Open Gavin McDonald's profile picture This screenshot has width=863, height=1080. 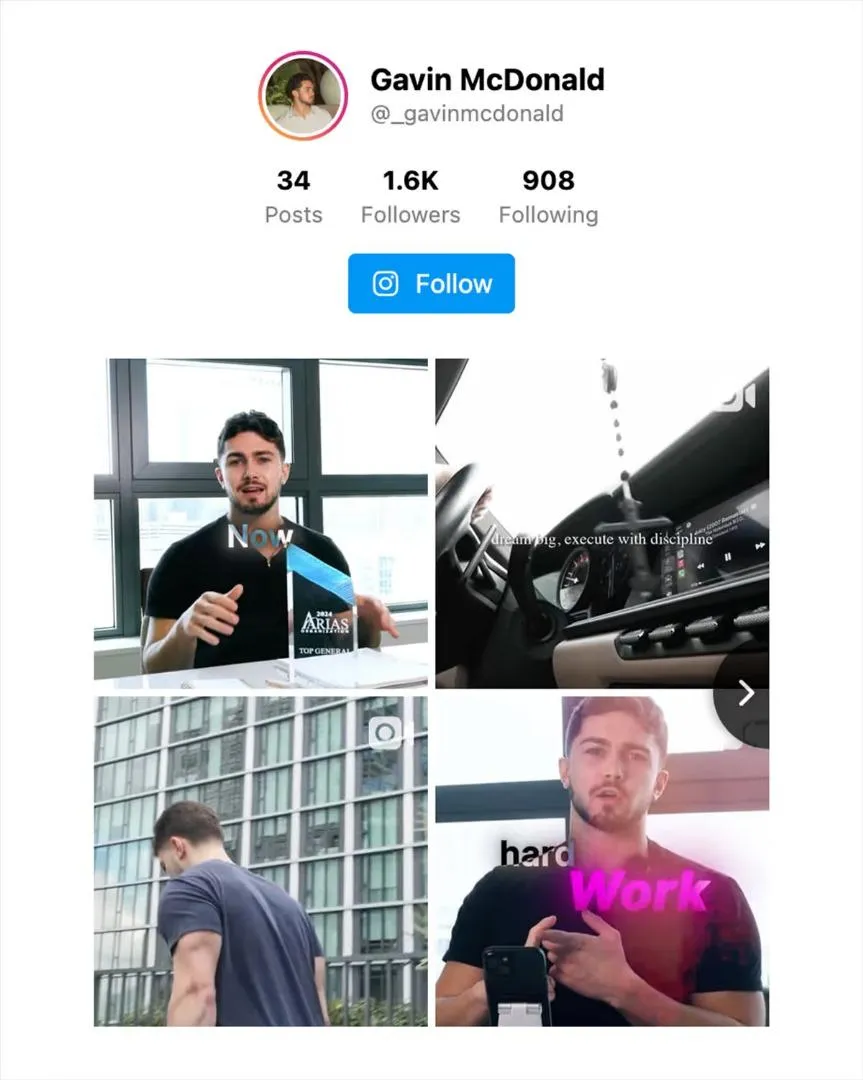[x=303, y=96]
